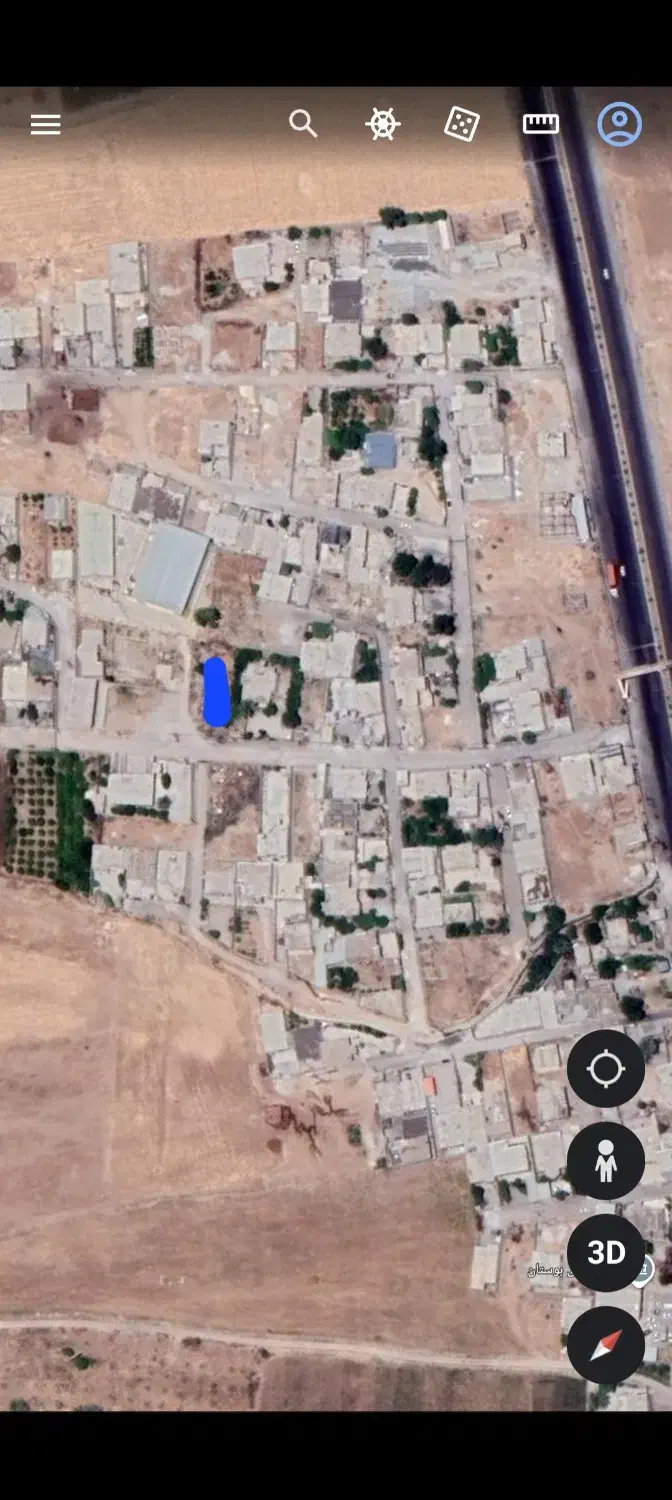Activate Street View pegman
672x1500 pixels.
pos(605,1161)
